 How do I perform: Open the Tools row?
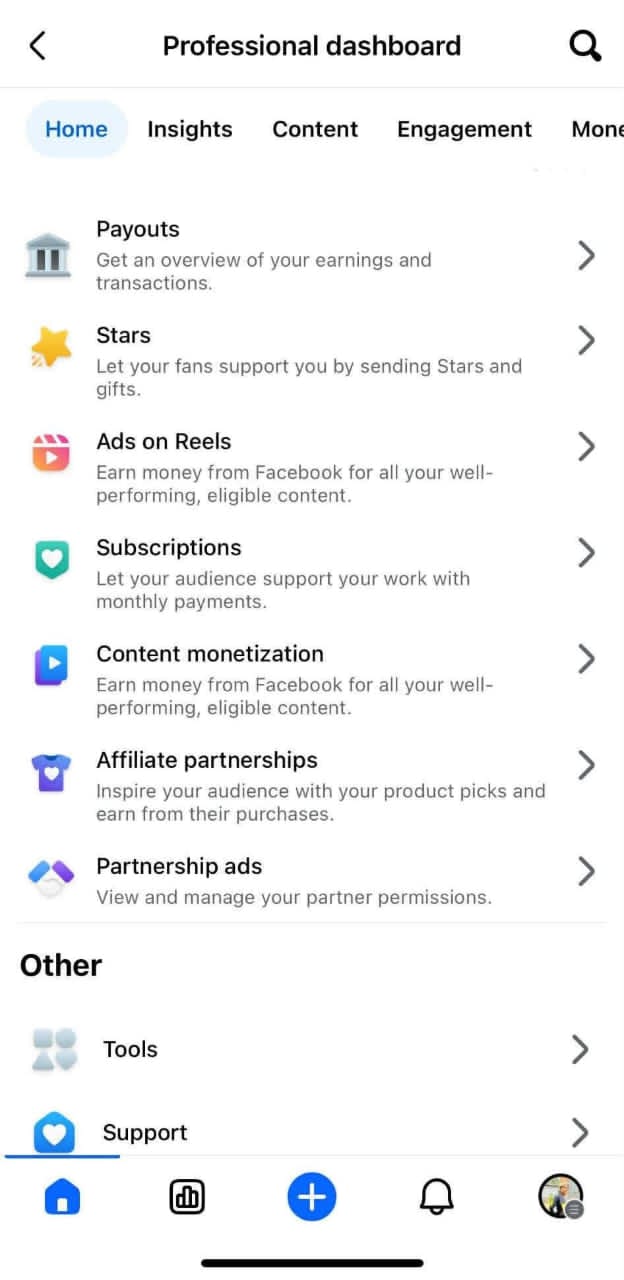[310, 1049]
